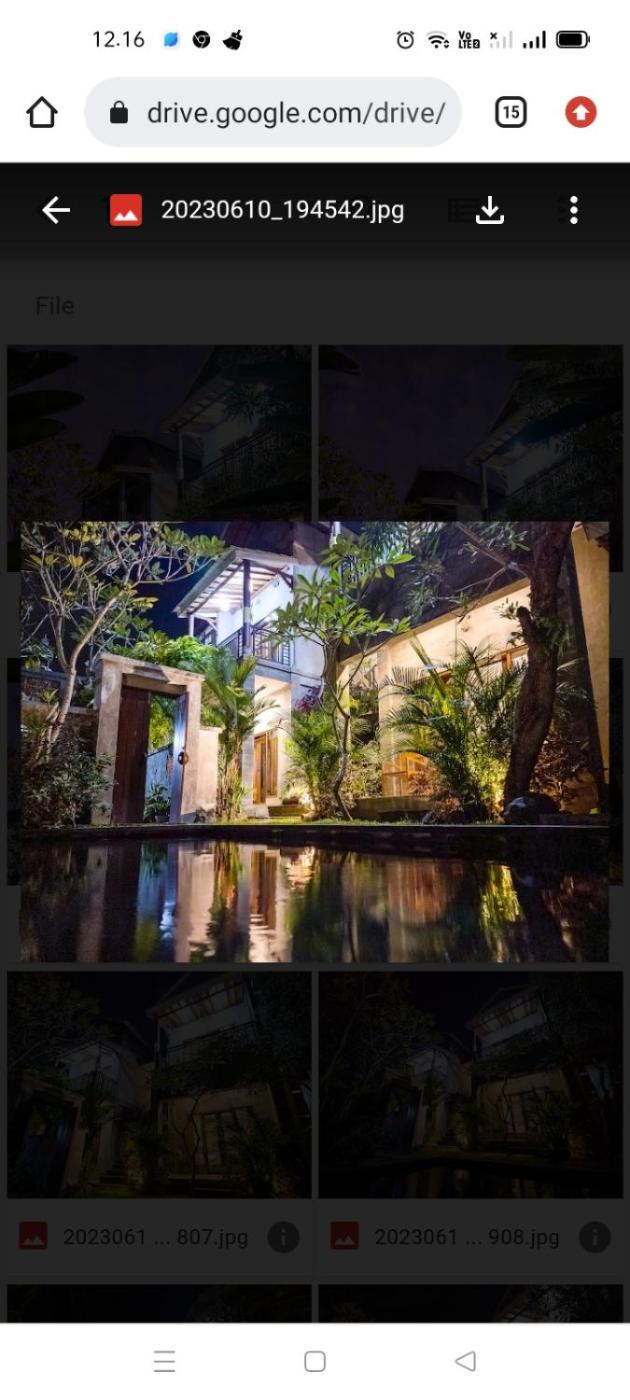
Task: Tap the previewed house photo
Action: pyautogui.click(x=315, y=741)
